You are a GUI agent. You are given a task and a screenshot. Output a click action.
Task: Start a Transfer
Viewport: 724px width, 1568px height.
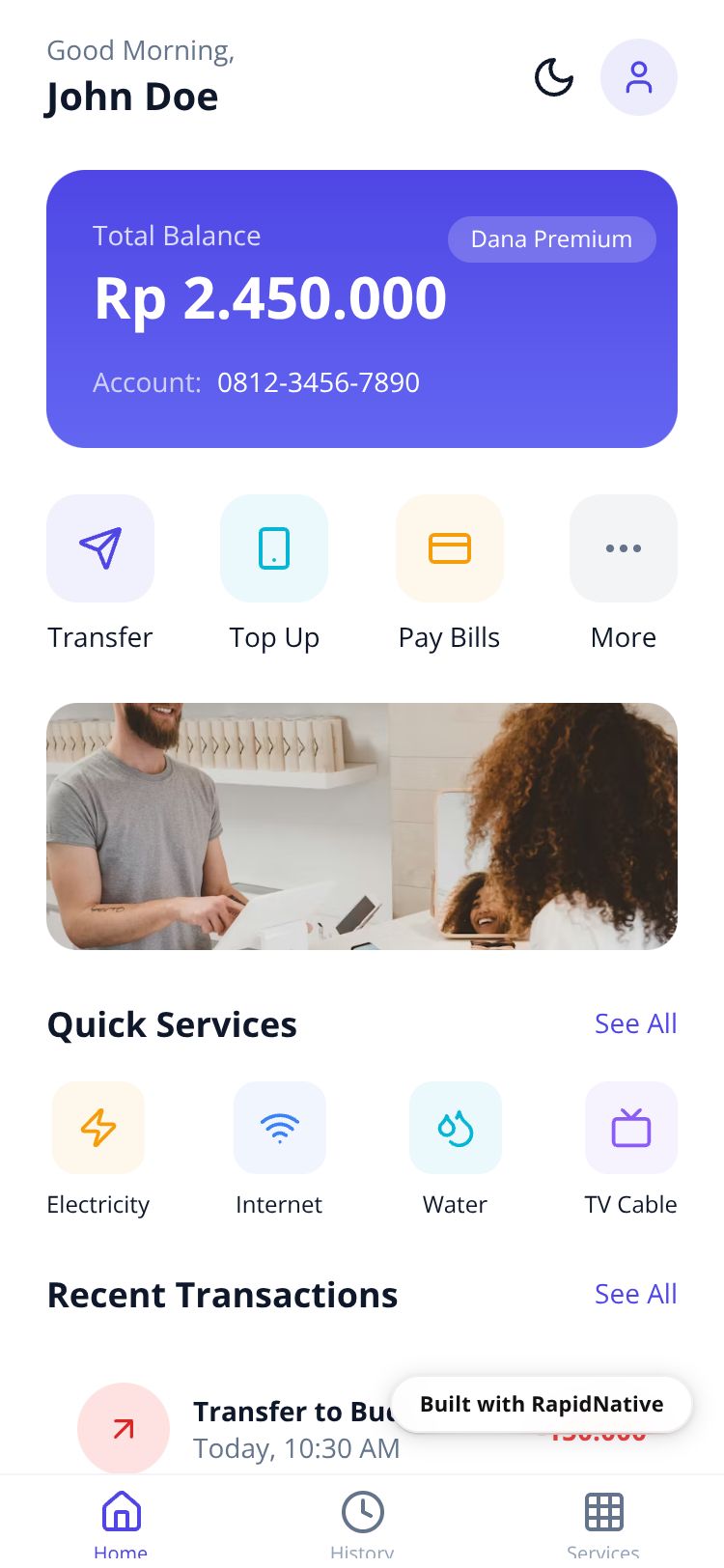pos(100,548)
